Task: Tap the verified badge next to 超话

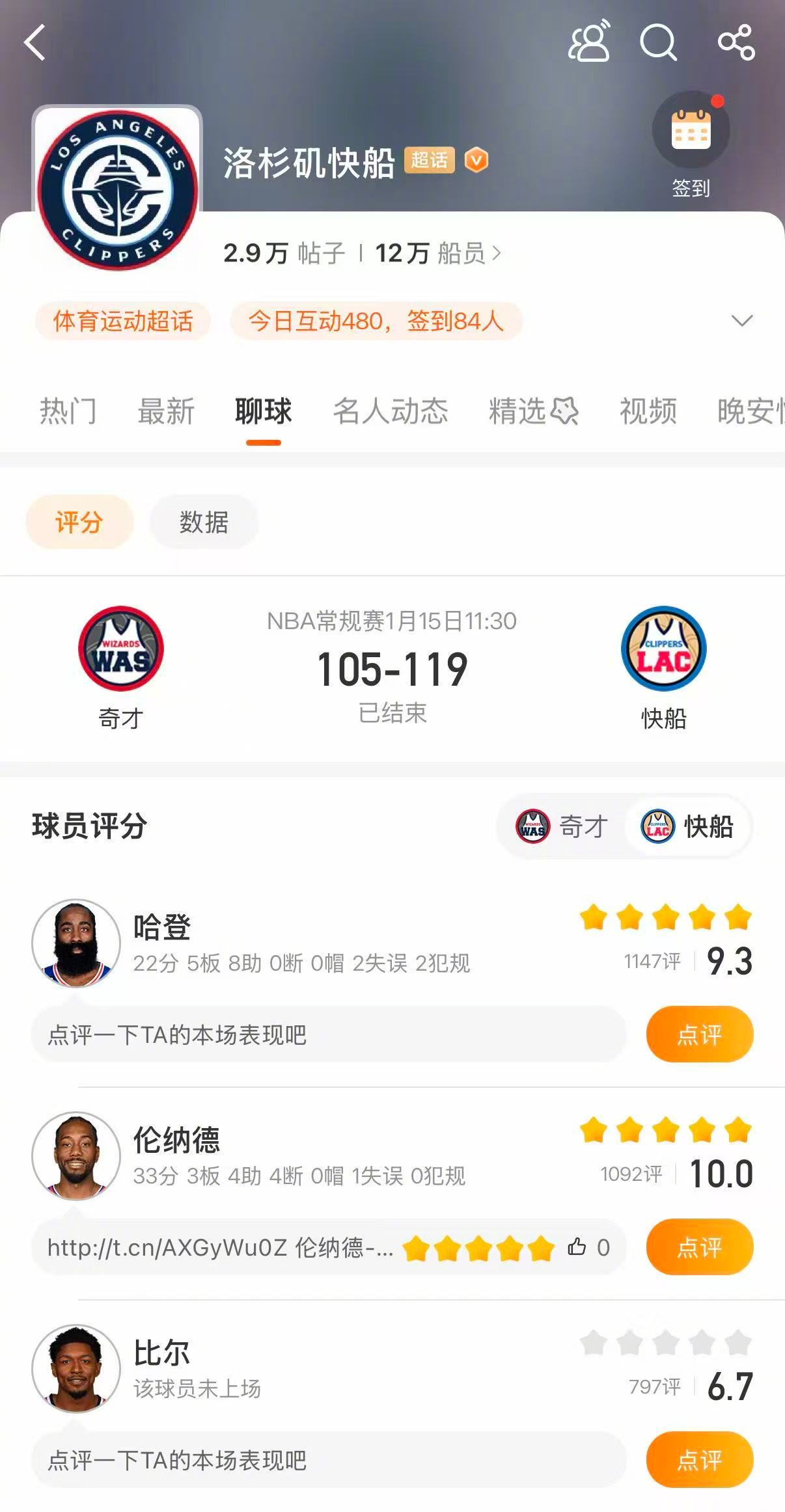Action: pos(477,159)
